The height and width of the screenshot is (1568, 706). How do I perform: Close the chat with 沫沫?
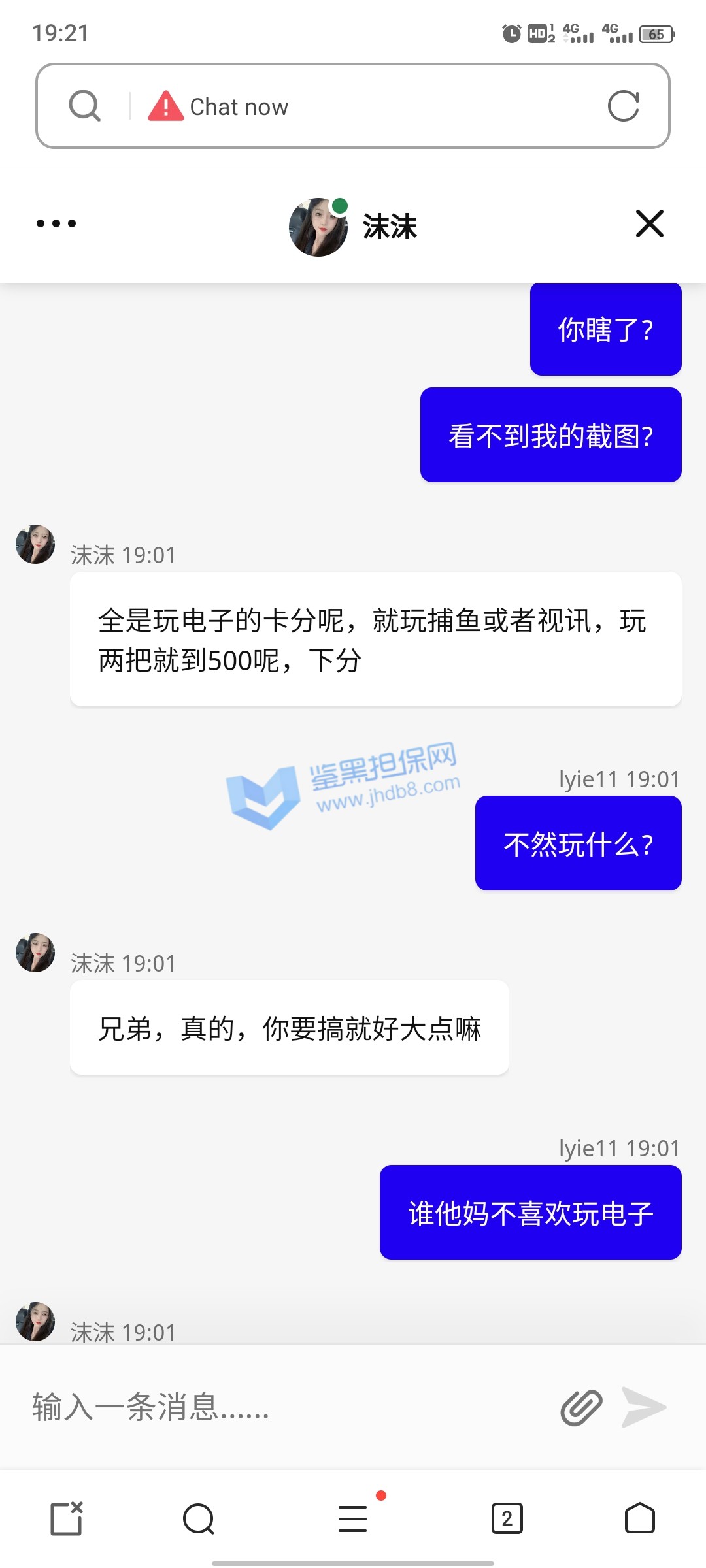pyautogui.click(x=649, y=223)
